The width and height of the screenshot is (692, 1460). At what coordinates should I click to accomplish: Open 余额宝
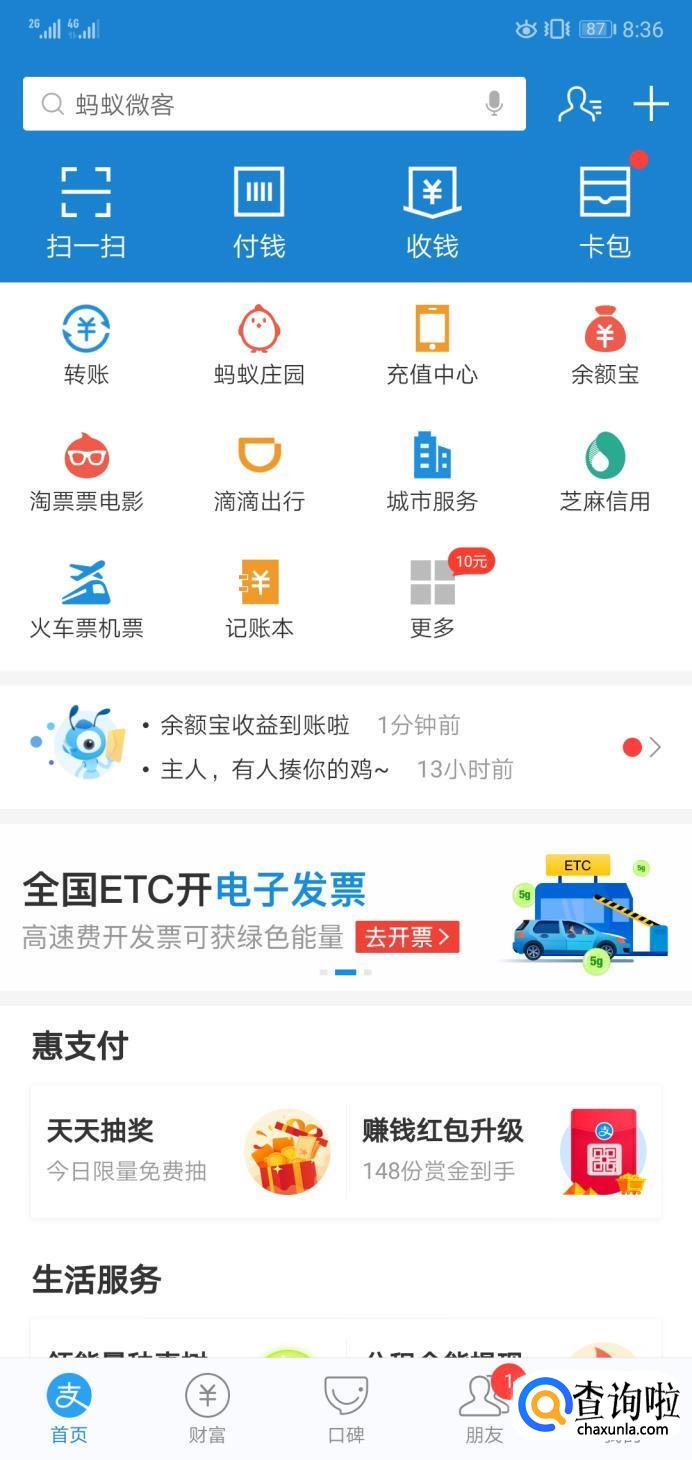click(x=605, y=346)
